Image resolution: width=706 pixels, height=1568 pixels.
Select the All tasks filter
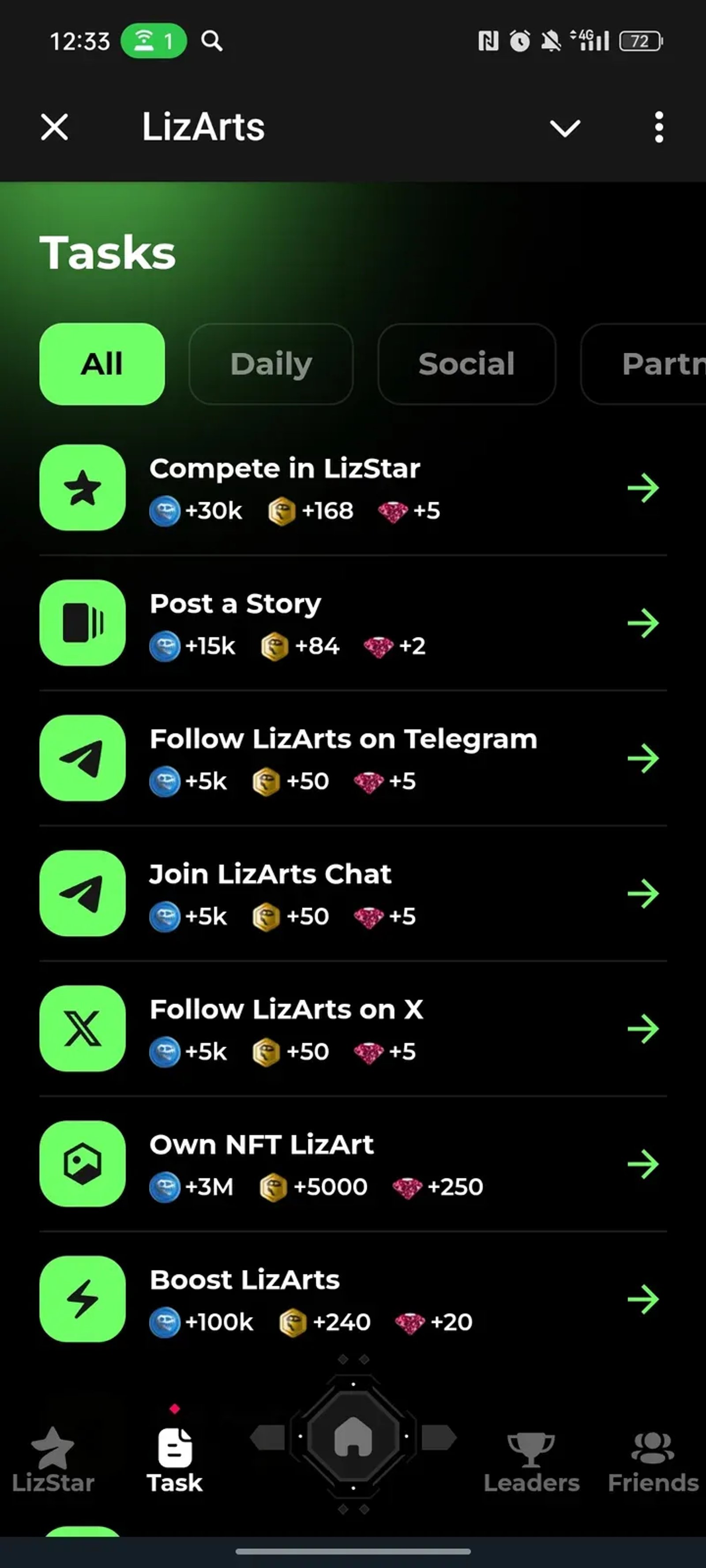101,363
